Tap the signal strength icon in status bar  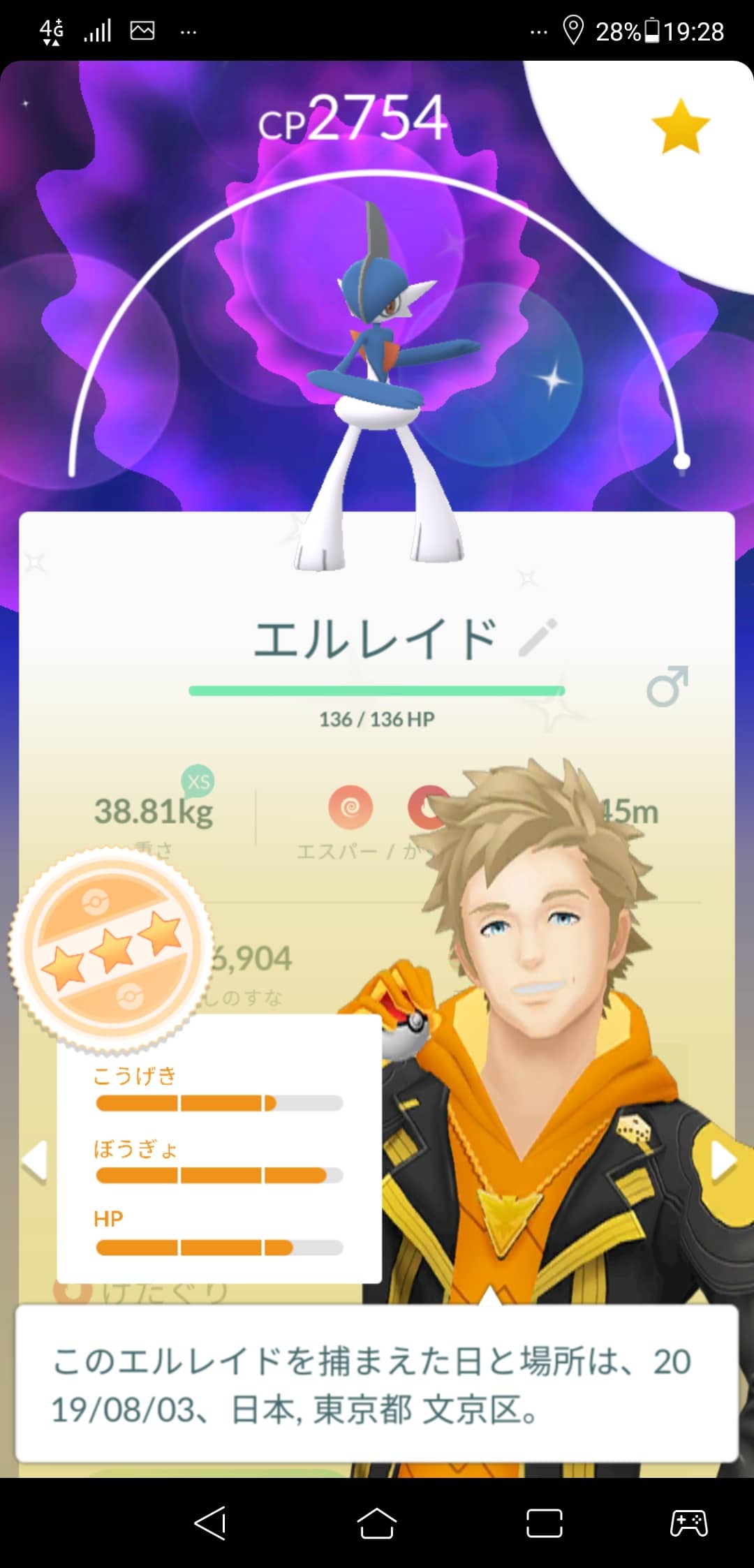96,29
